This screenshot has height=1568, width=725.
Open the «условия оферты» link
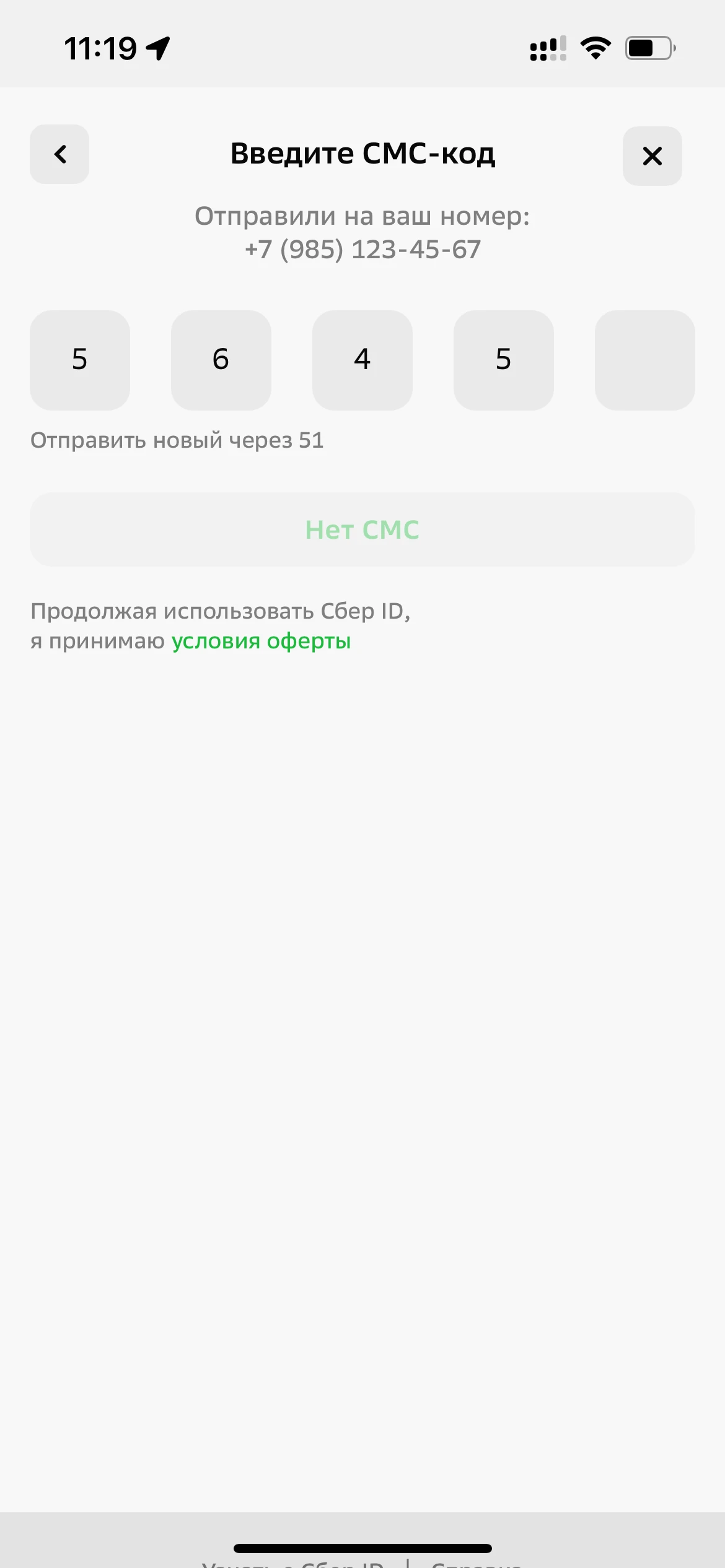(261, 641)
